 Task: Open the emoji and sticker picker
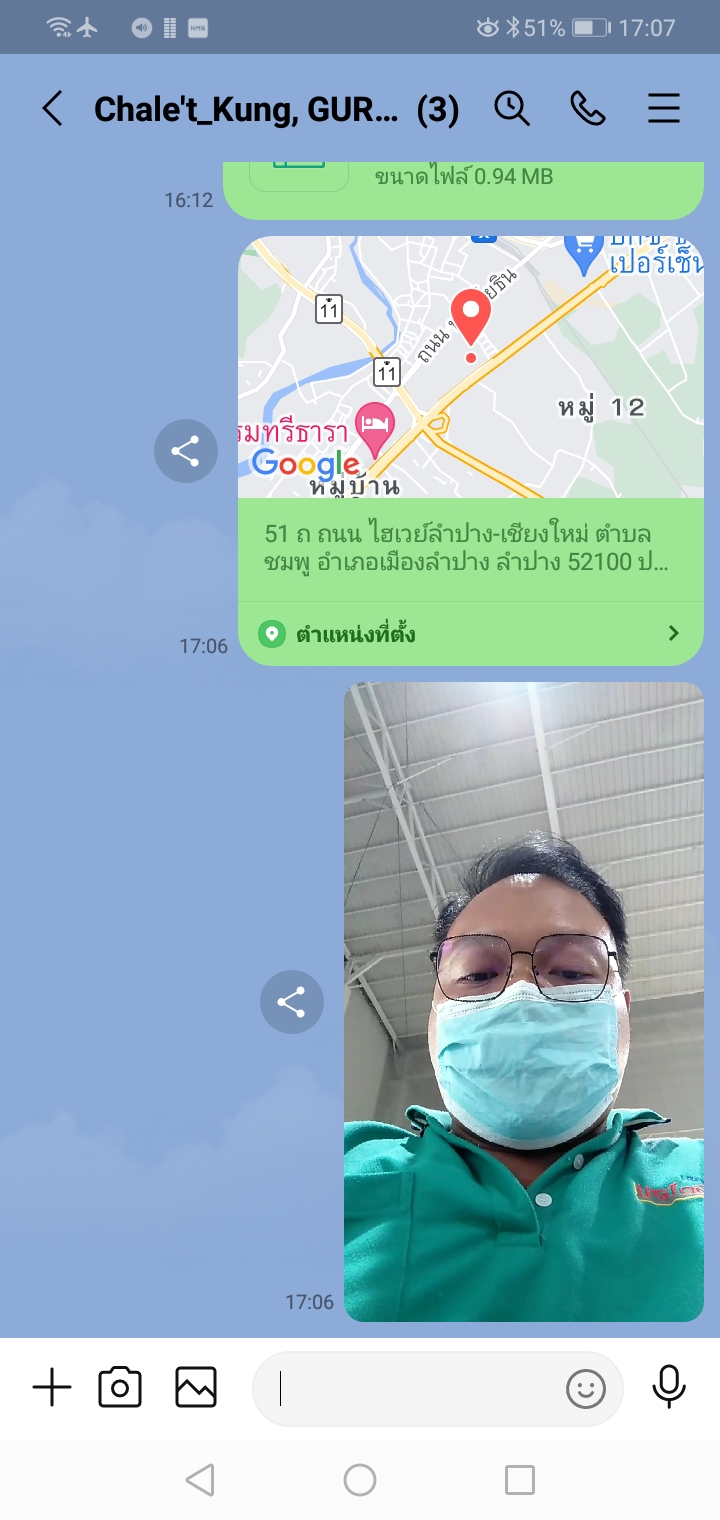(586, 1389)
